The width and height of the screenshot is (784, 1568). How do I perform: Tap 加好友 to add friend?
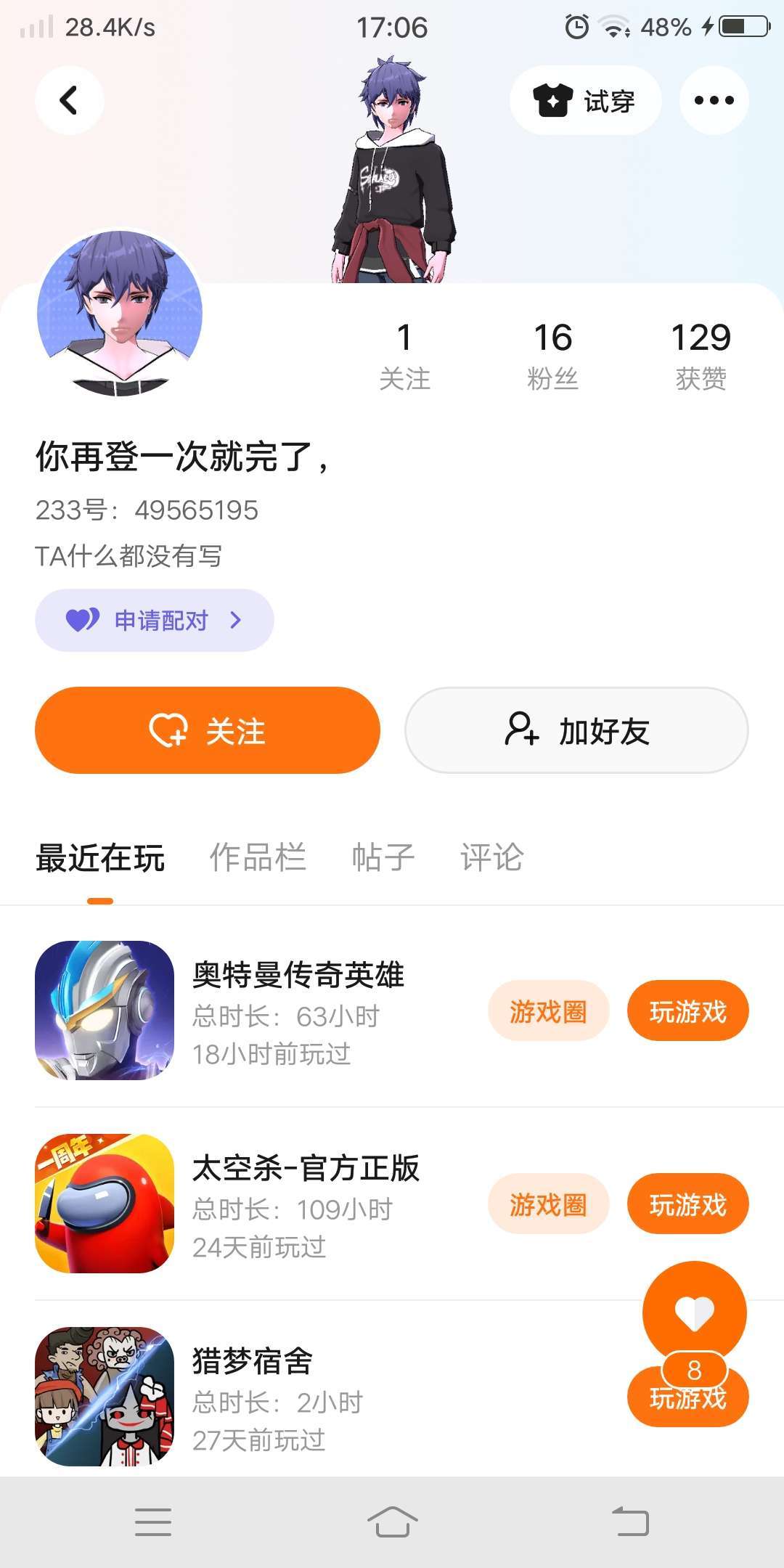pos(576,730)
